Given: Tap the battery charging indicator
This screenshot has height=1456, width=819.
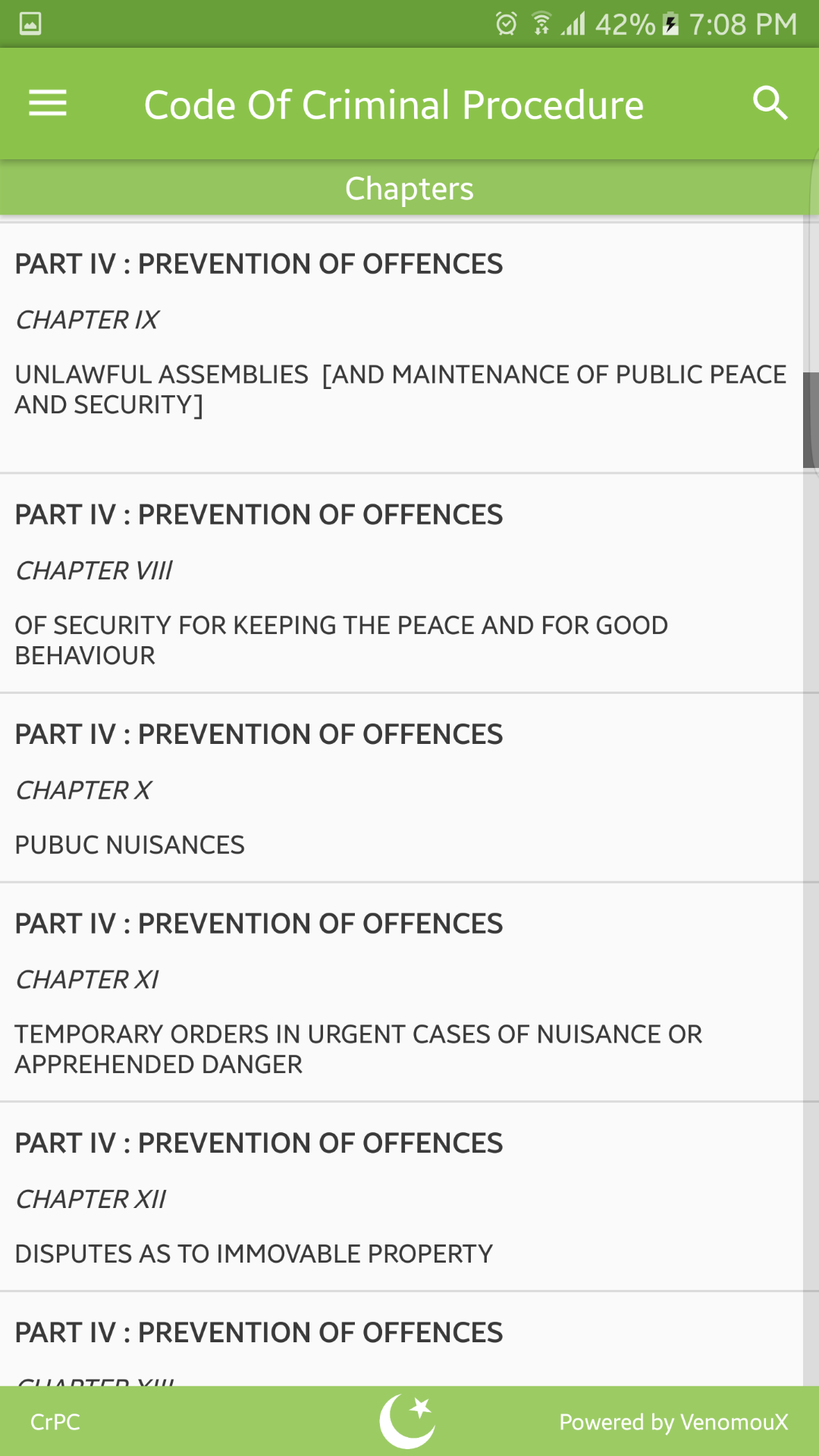Looking at the screenshot, I should 670,23.
